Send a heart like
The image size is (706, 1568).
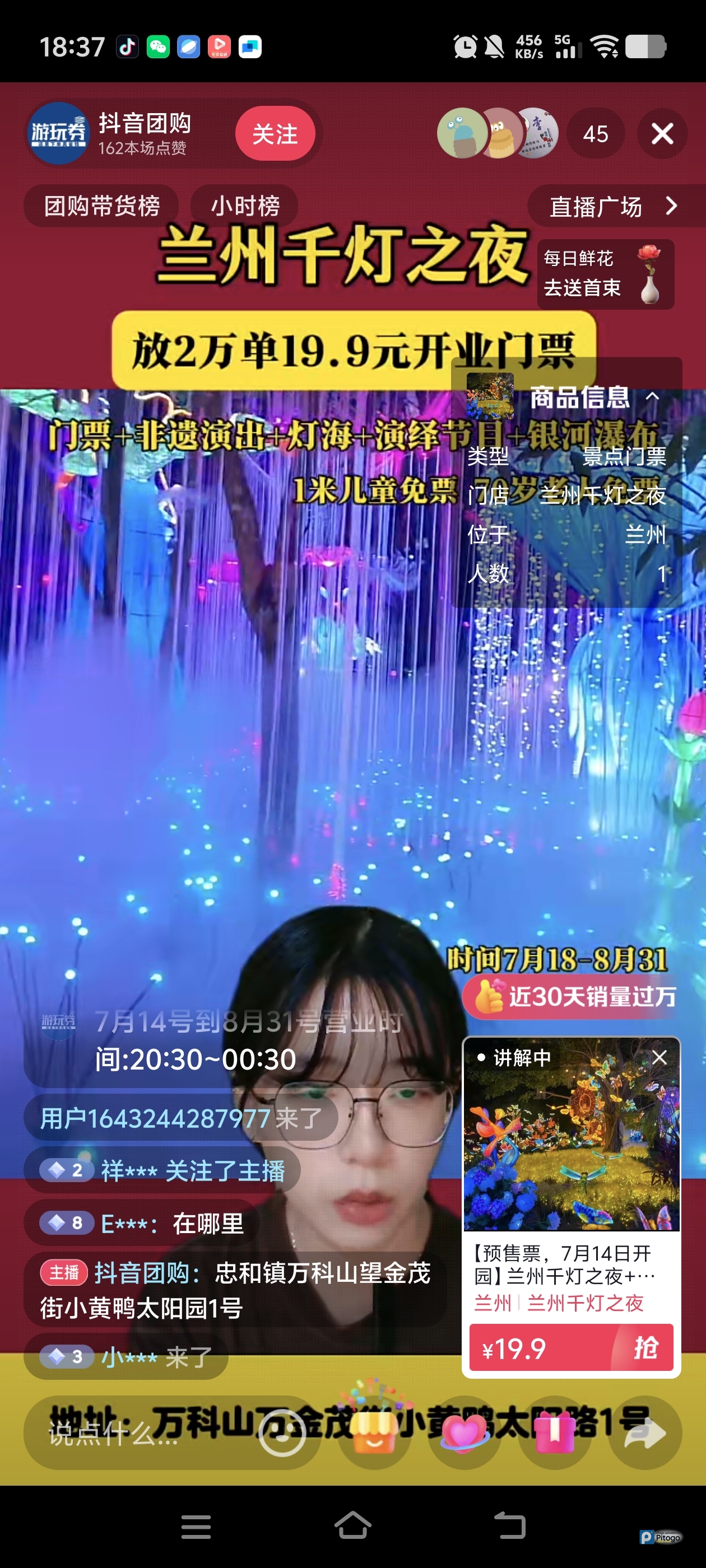coord(465,1434)
